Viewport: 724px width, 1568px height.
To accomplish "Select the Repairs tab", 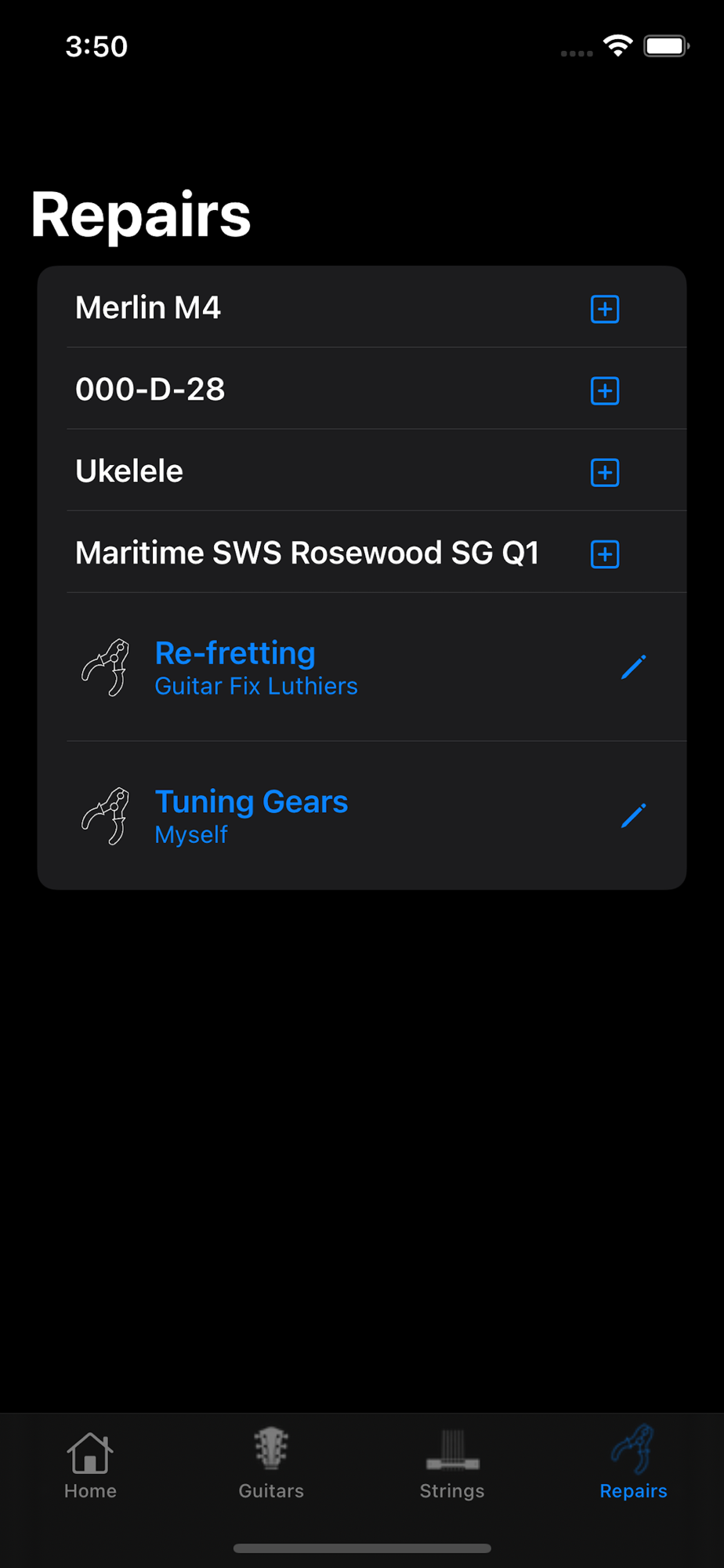I will [x=633, y=1463].
